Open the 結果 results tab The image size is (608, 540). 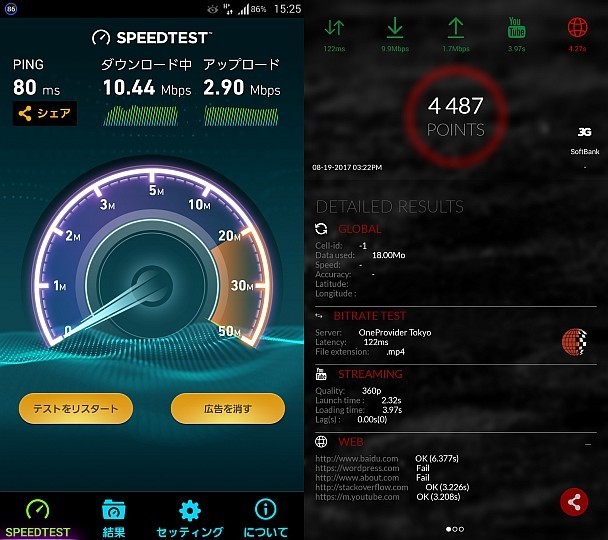(x=114, y=518)
